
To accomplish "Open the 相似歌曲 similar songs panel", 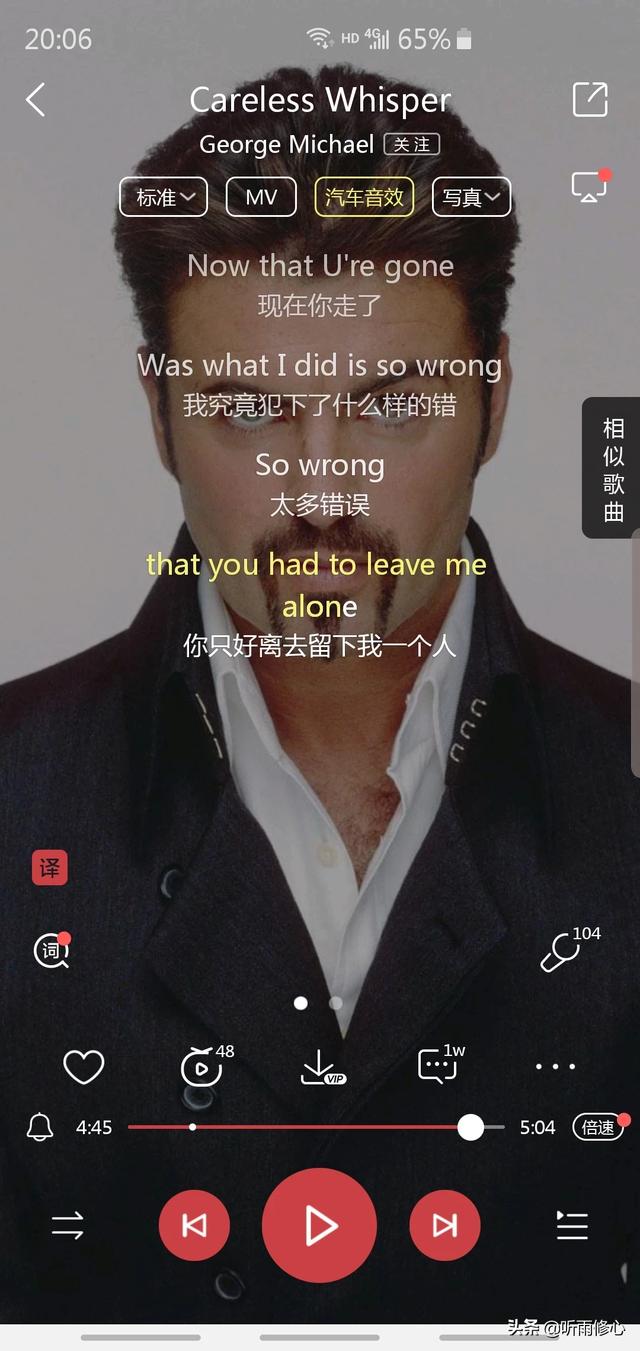I will coord(612,469).
